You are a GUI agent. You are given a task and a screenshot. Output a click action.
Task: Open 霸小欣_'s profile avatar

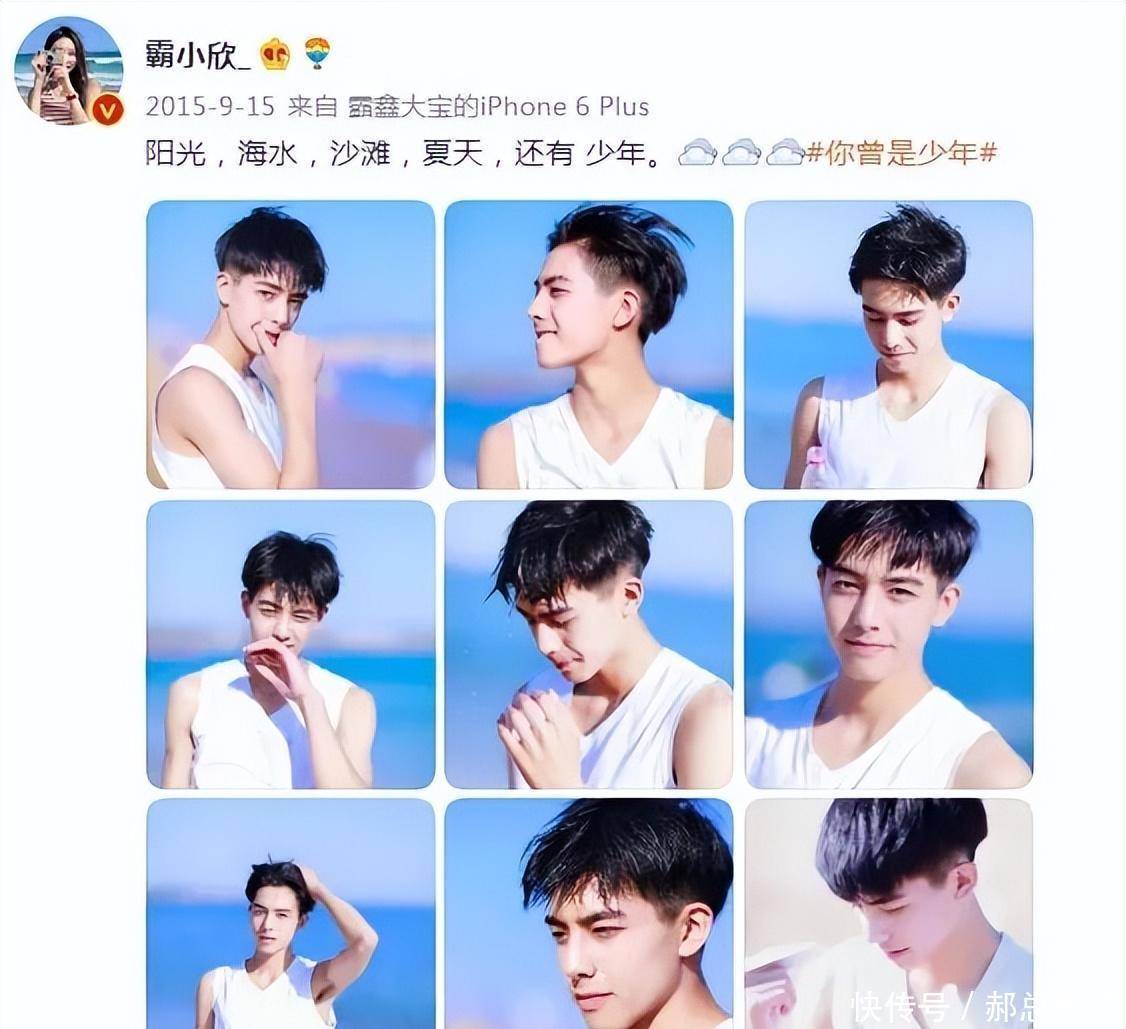click(x=68, y=71)
